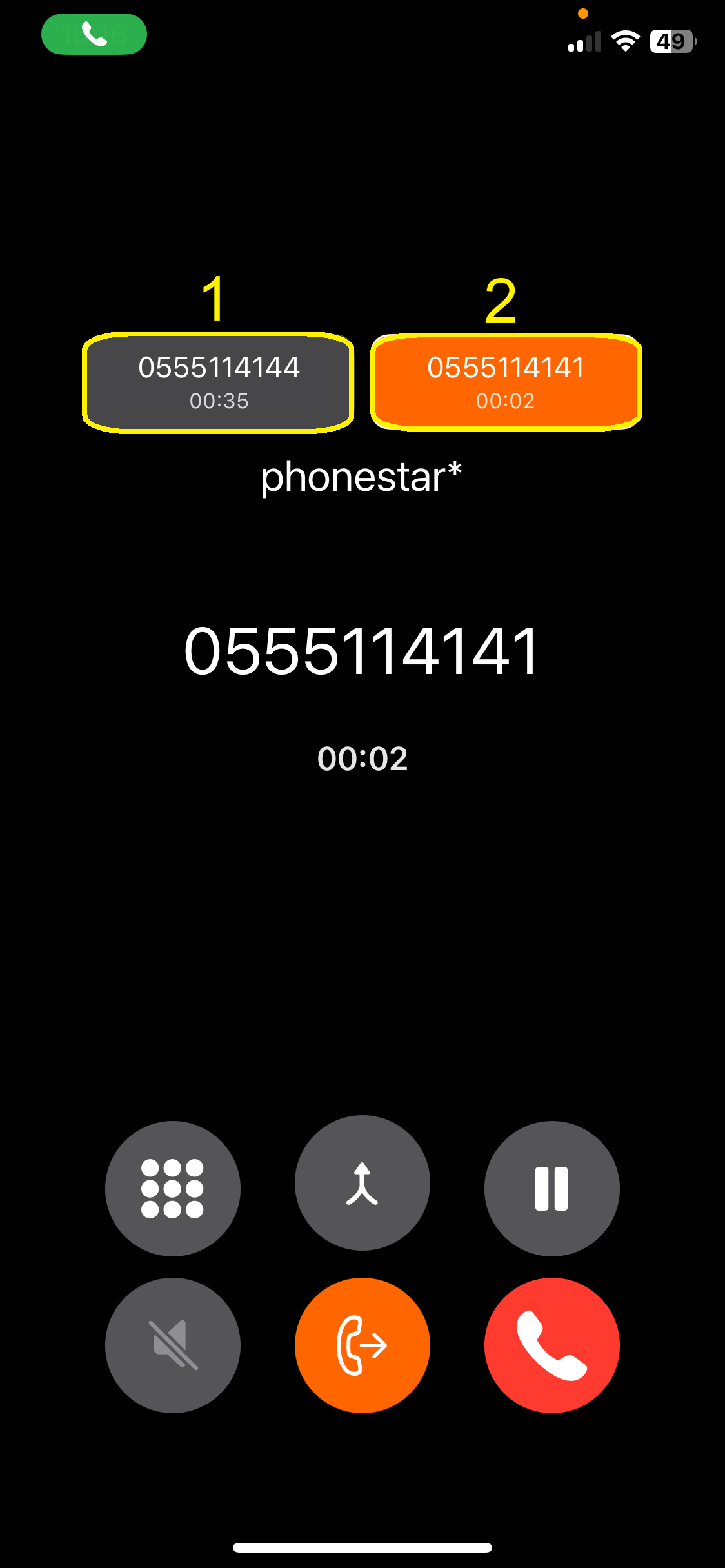Toggle the speaker mute button
Screen dimensions: 725x1568
172,1345
